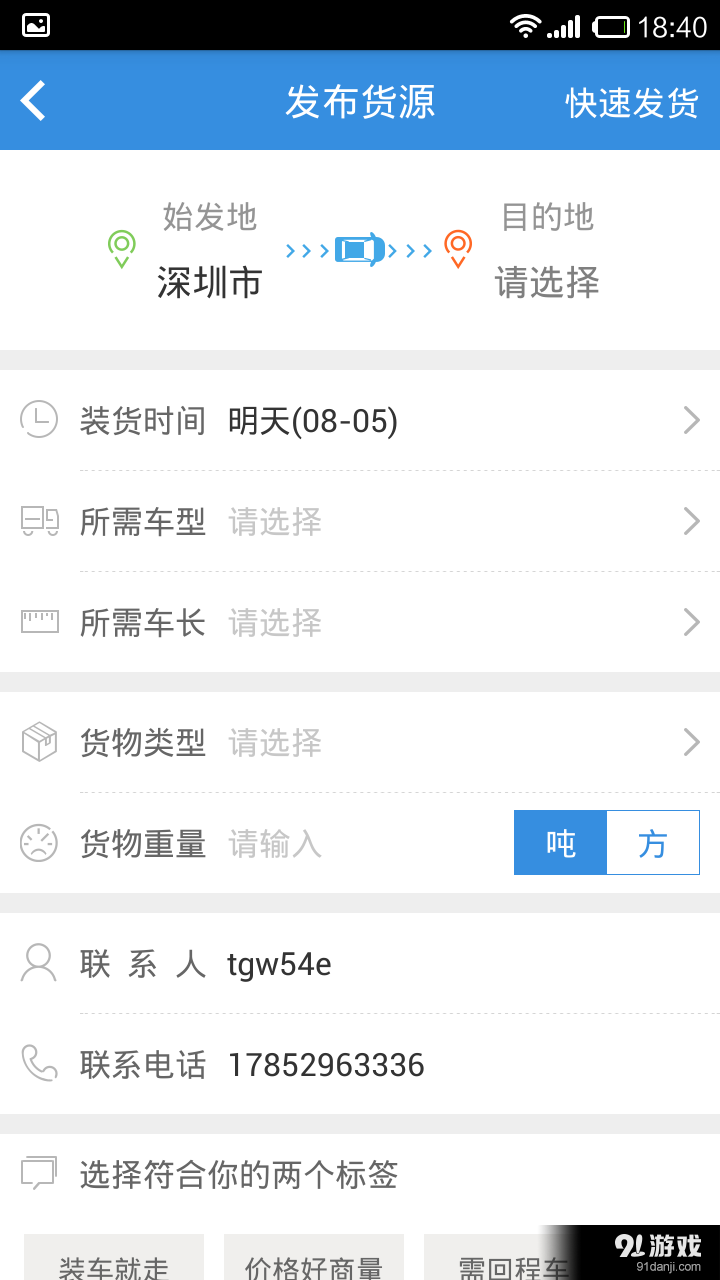This screenshot has width=720, height=1280.
Task: Expand the 装货时间 date picker chevron
Action: (690, 420)
